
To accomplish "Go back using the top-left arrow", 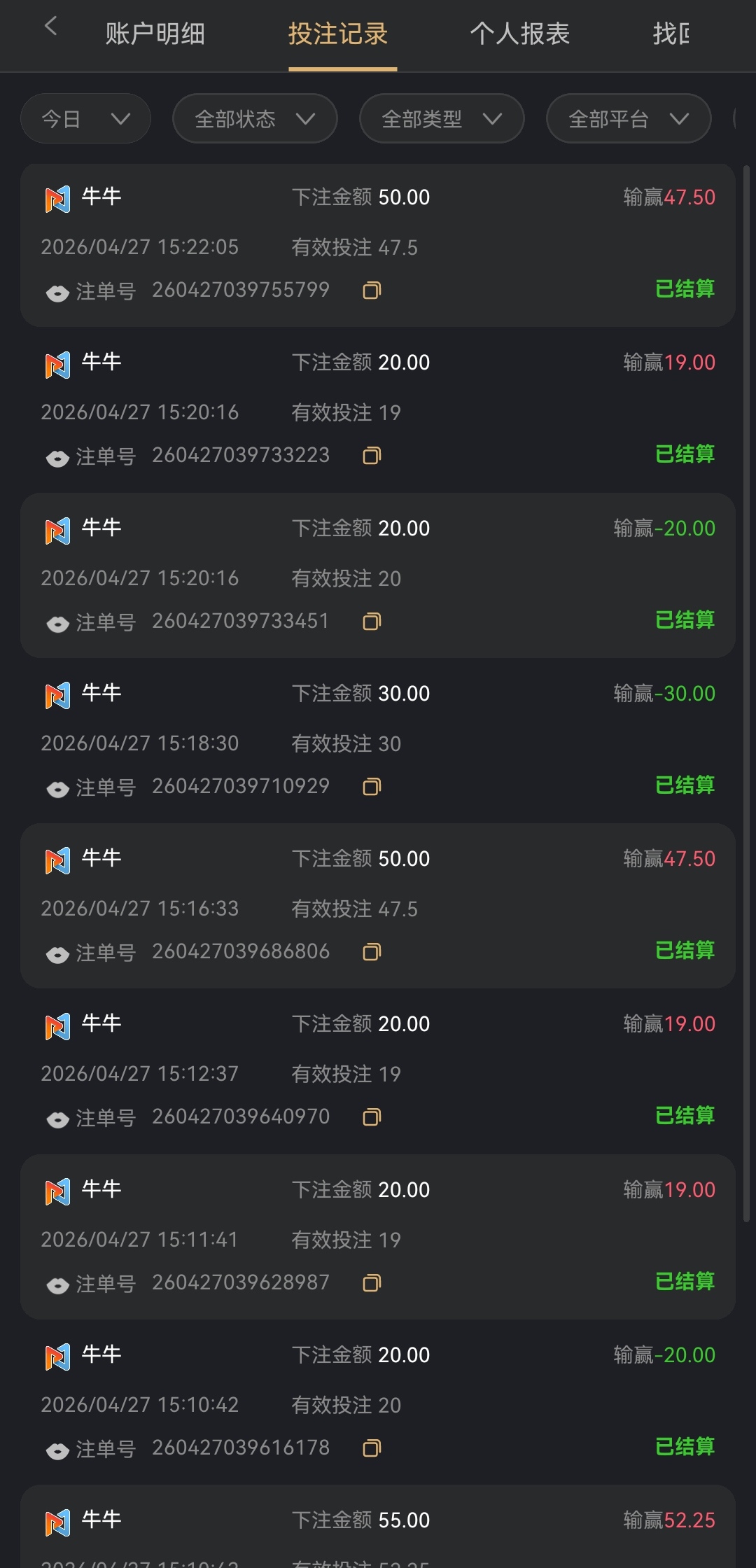I will pyautogui.click(x=50, y=27).
